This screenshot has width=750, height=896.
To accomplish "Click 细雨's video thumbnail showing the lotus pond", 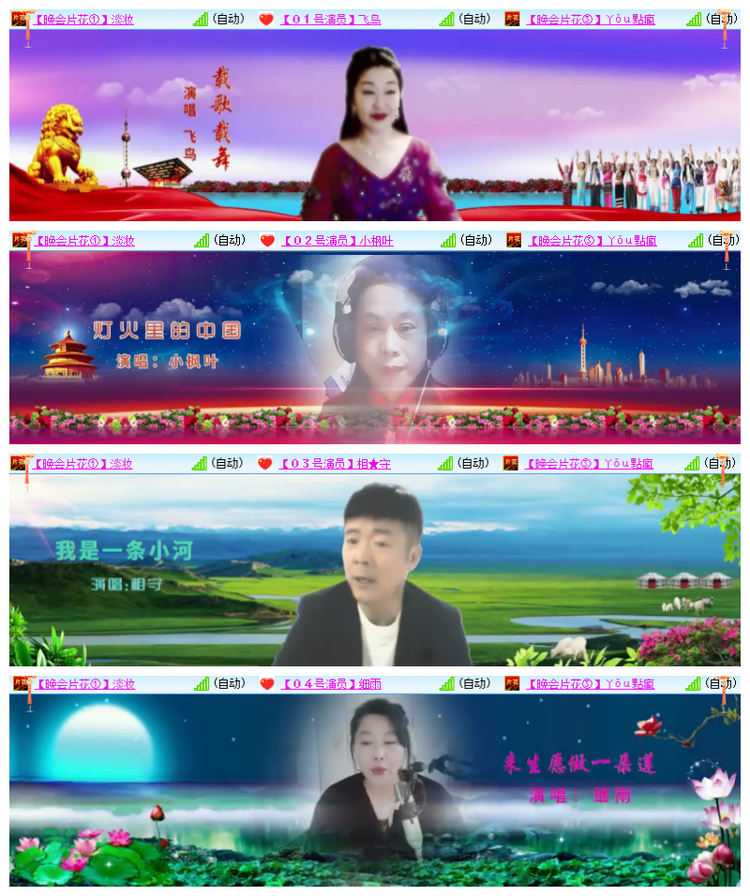I will [375, 790].
